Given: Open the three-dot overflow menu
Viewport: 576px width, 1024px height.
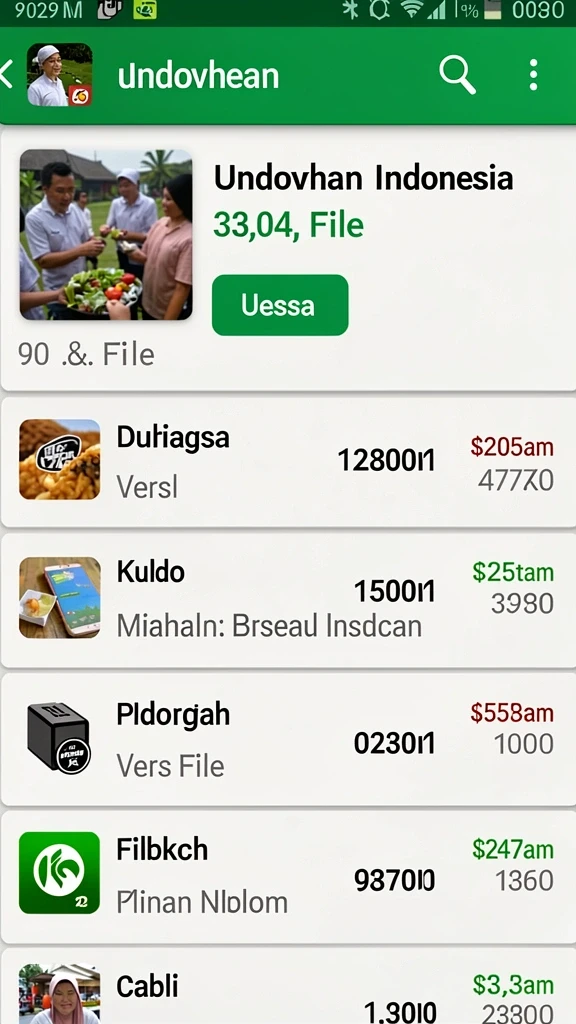Looking at the screenshot, I should (x=534, y=75).
